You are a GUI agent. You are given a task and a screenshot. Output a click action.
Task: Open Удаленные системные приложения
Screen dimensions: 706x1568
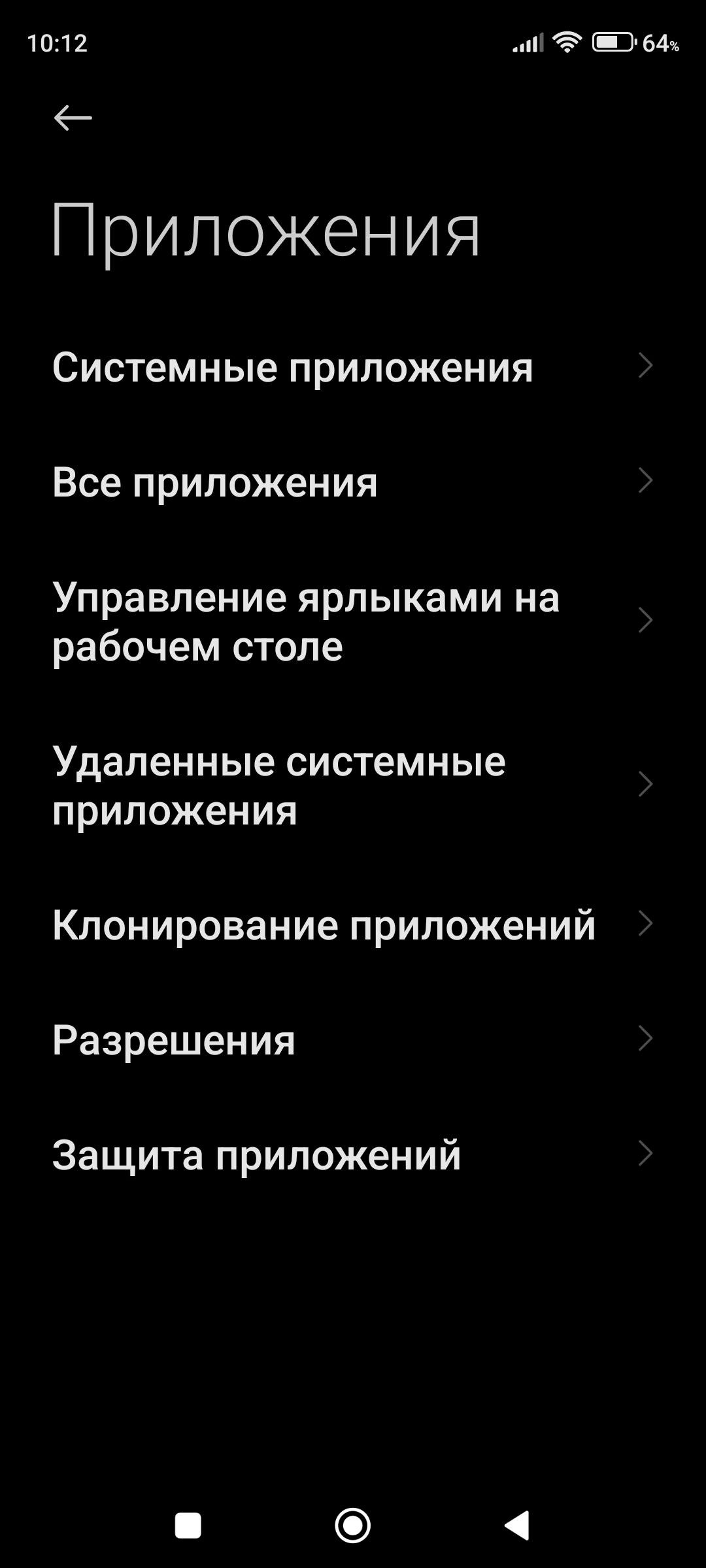[353, 785]
